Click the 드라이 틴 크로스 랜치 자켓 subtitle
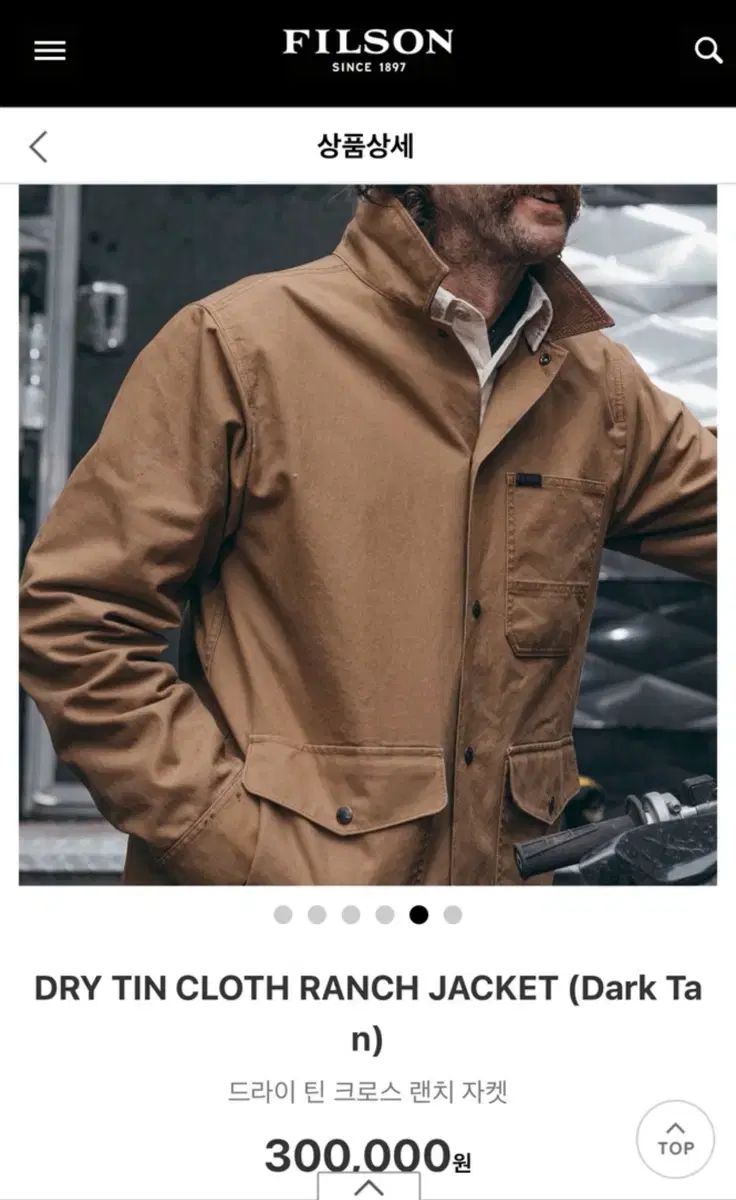Viewport: 736px width, 1200px height. [368, 1093]
